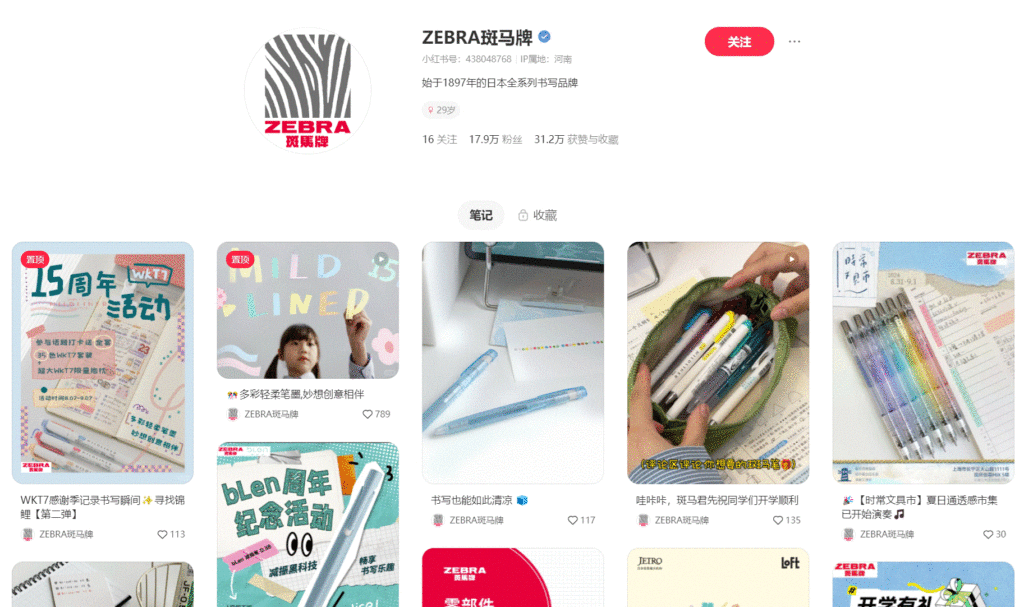The image size is (1024, 607).
Task: Switch to the 收藏 tab
Action: click(x=537, y=215)
